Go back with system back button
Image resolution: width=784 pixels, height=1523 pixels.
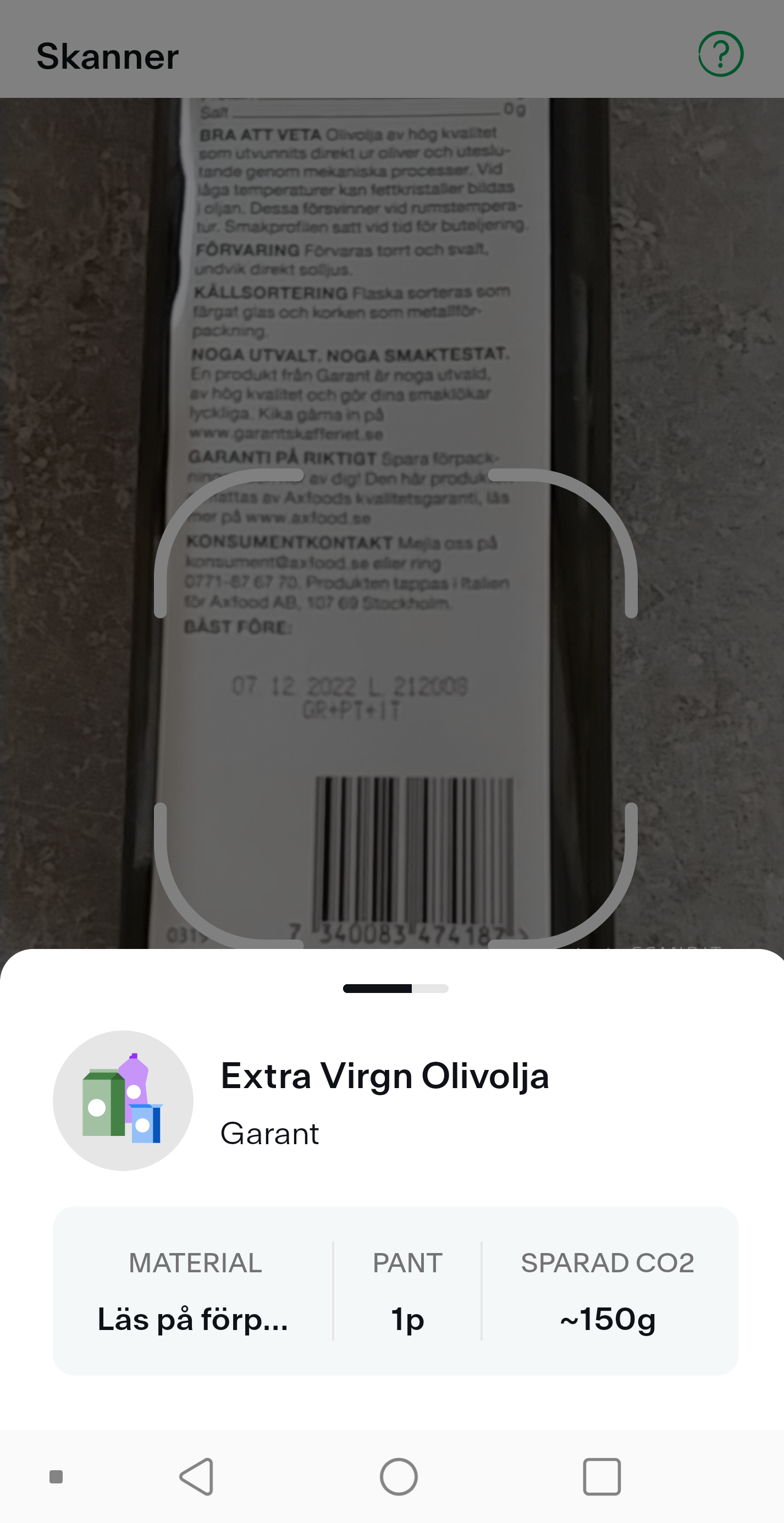[x=197, y=1476]
